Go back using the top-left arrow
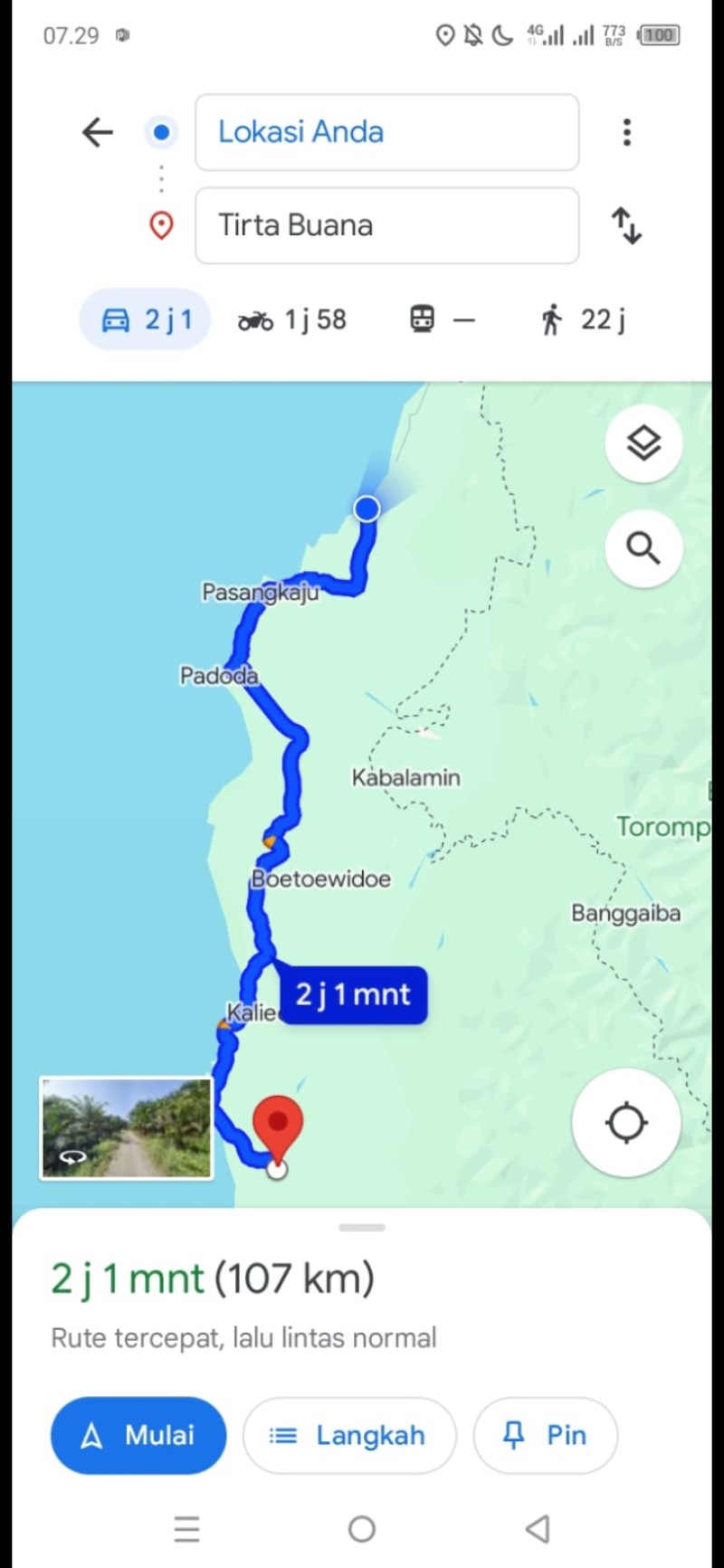Screen dimensions: 724x1568 [98, 132]
